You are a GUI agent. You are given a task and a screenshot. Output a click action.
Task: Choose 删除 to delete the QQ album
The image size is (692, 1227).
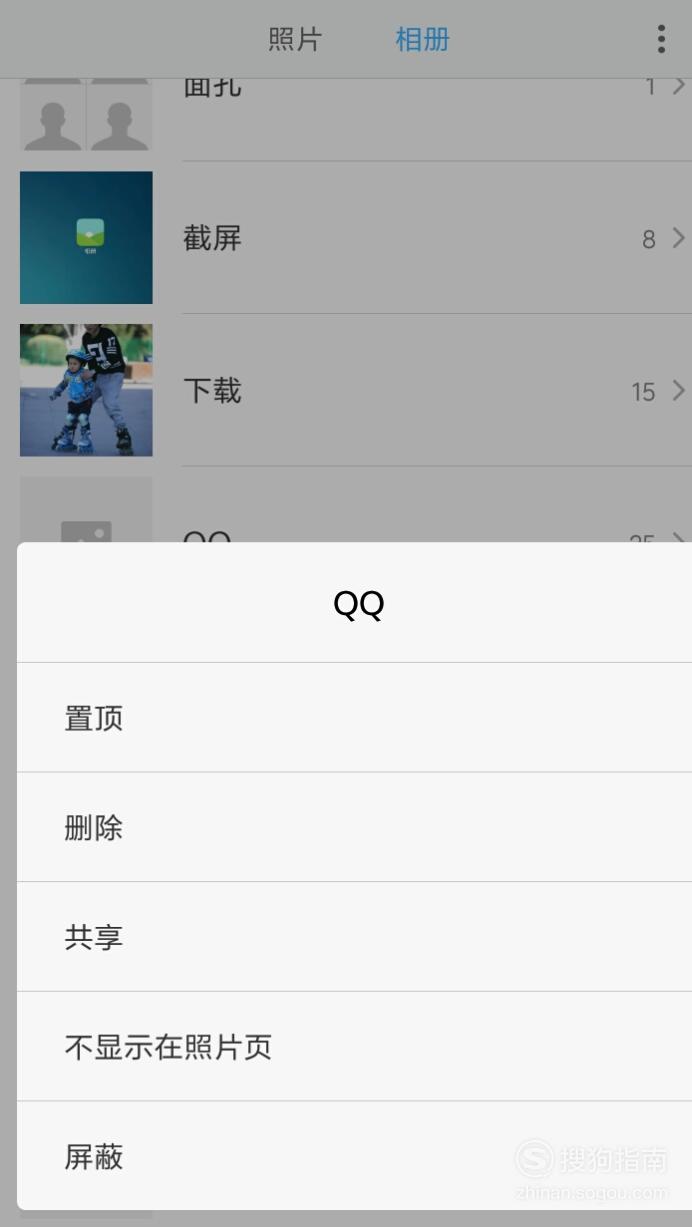pyautogui.click(x=354, y=827)
